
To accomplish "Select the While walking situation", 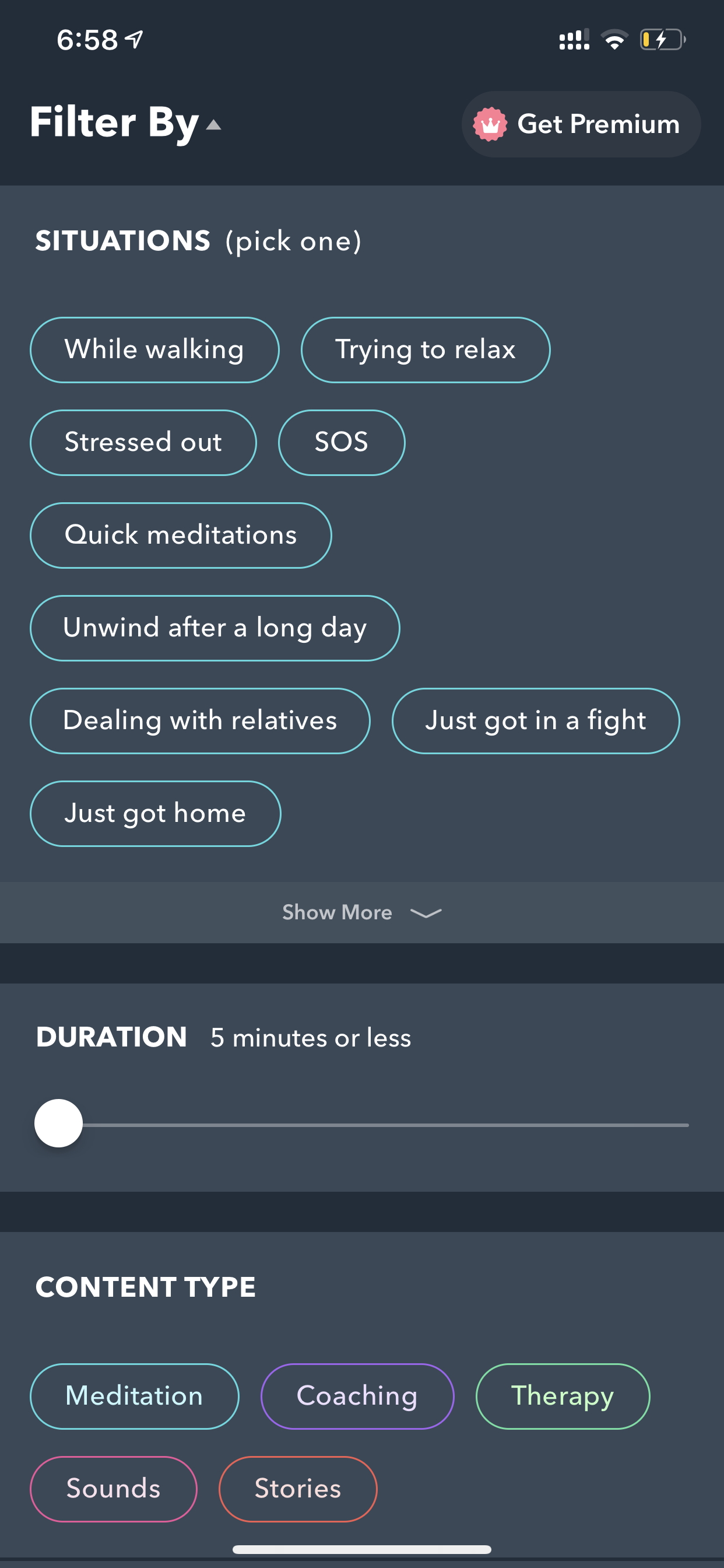I will click(x=154, y=350).
